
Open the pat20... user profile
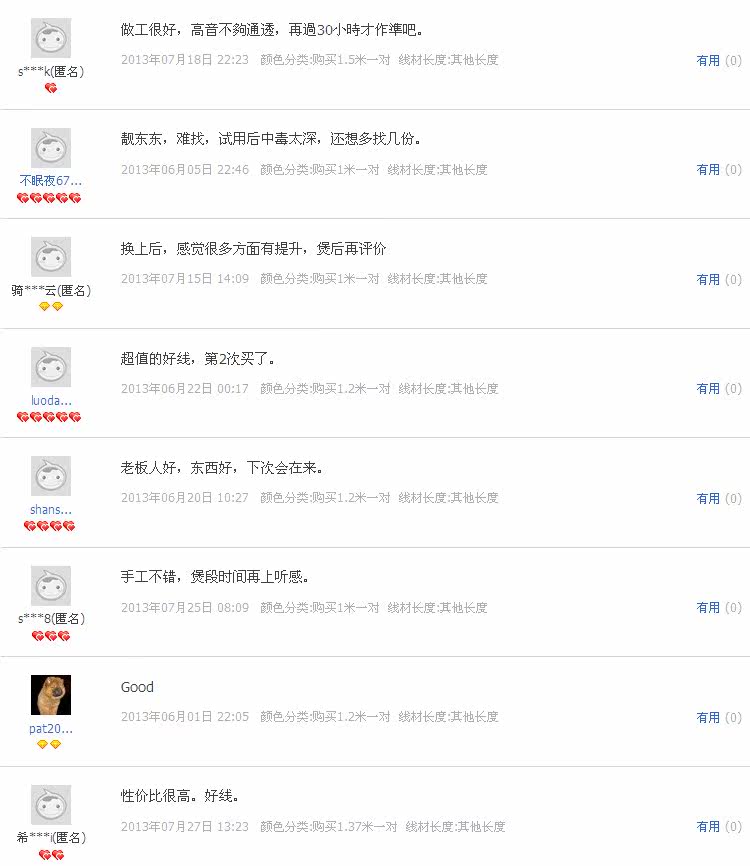(x=51, y=729)
